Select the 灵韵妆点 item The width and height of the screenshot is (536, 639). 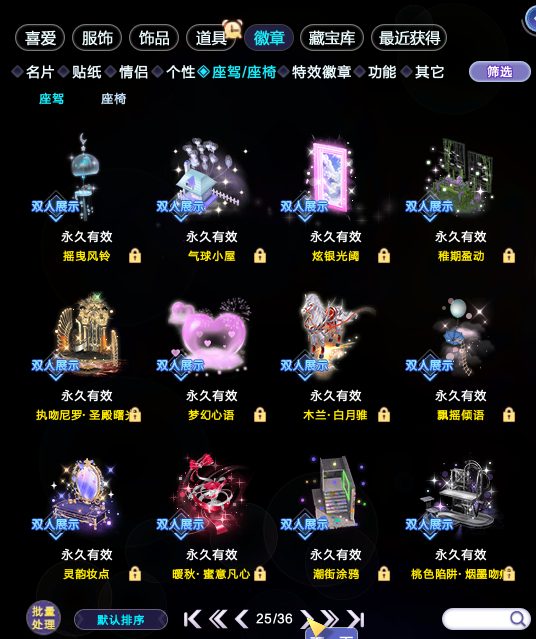[86, 495]
